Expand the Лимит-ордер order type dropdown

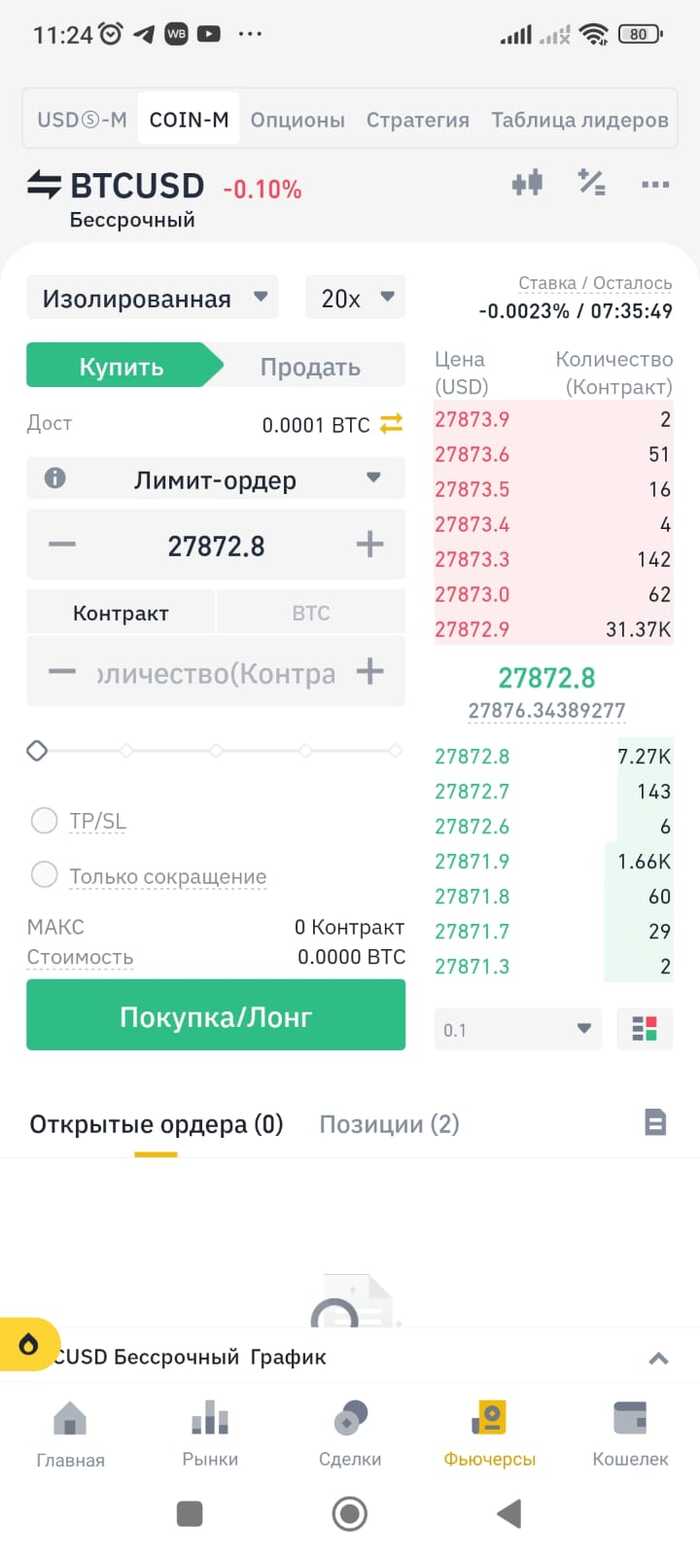pos(215,480)
